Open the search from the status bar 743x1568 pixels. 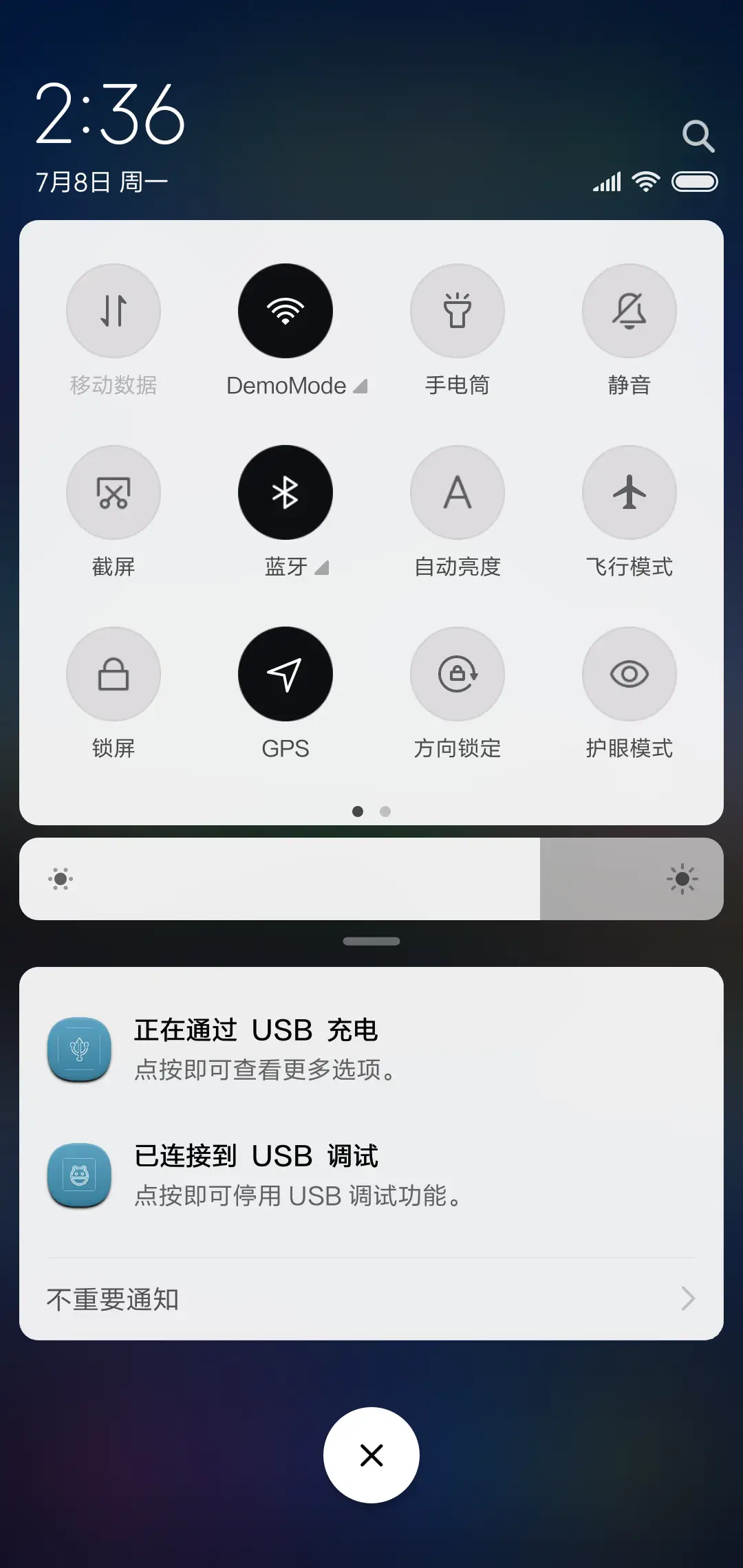click(x=699, y=135)
